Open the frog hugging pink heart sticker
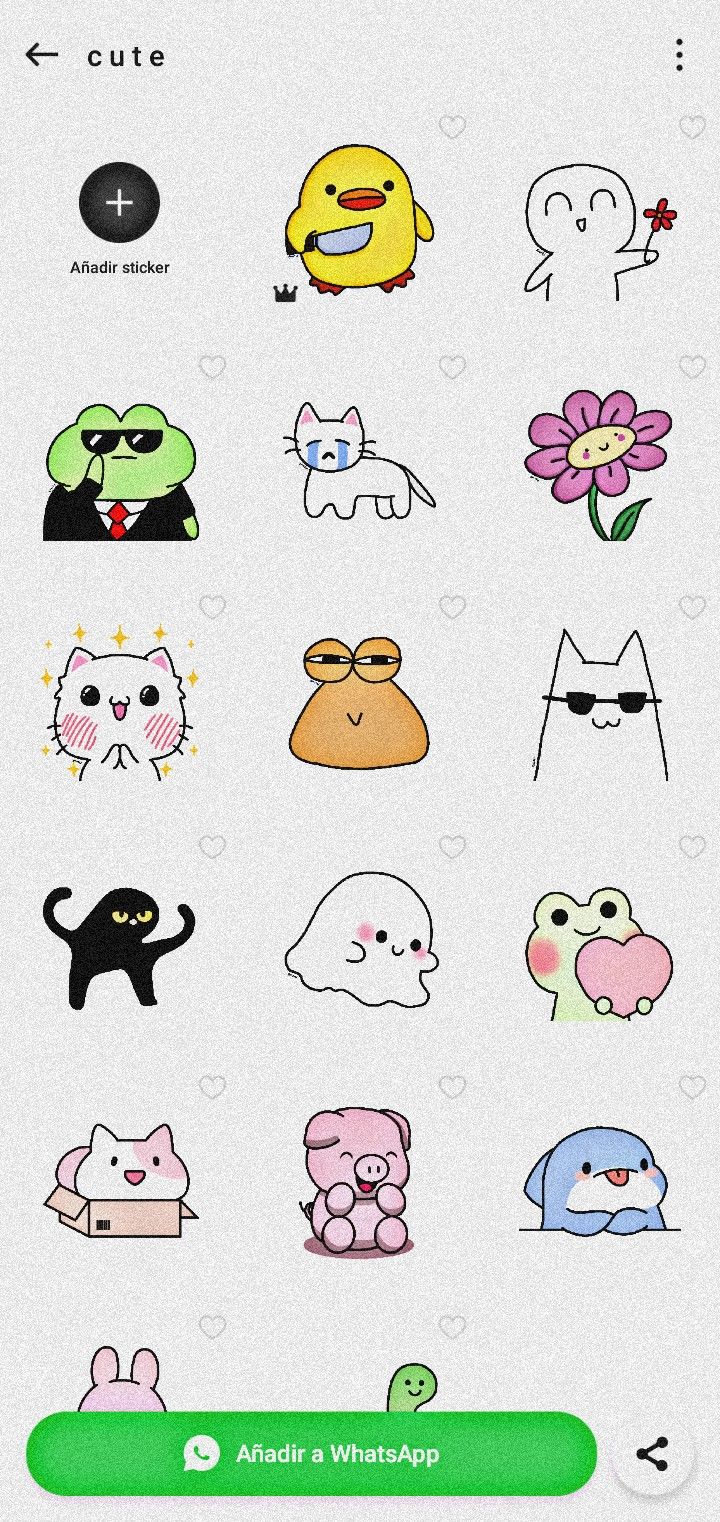The height and width of the screenshot is (1522, 720). [600, 955]
